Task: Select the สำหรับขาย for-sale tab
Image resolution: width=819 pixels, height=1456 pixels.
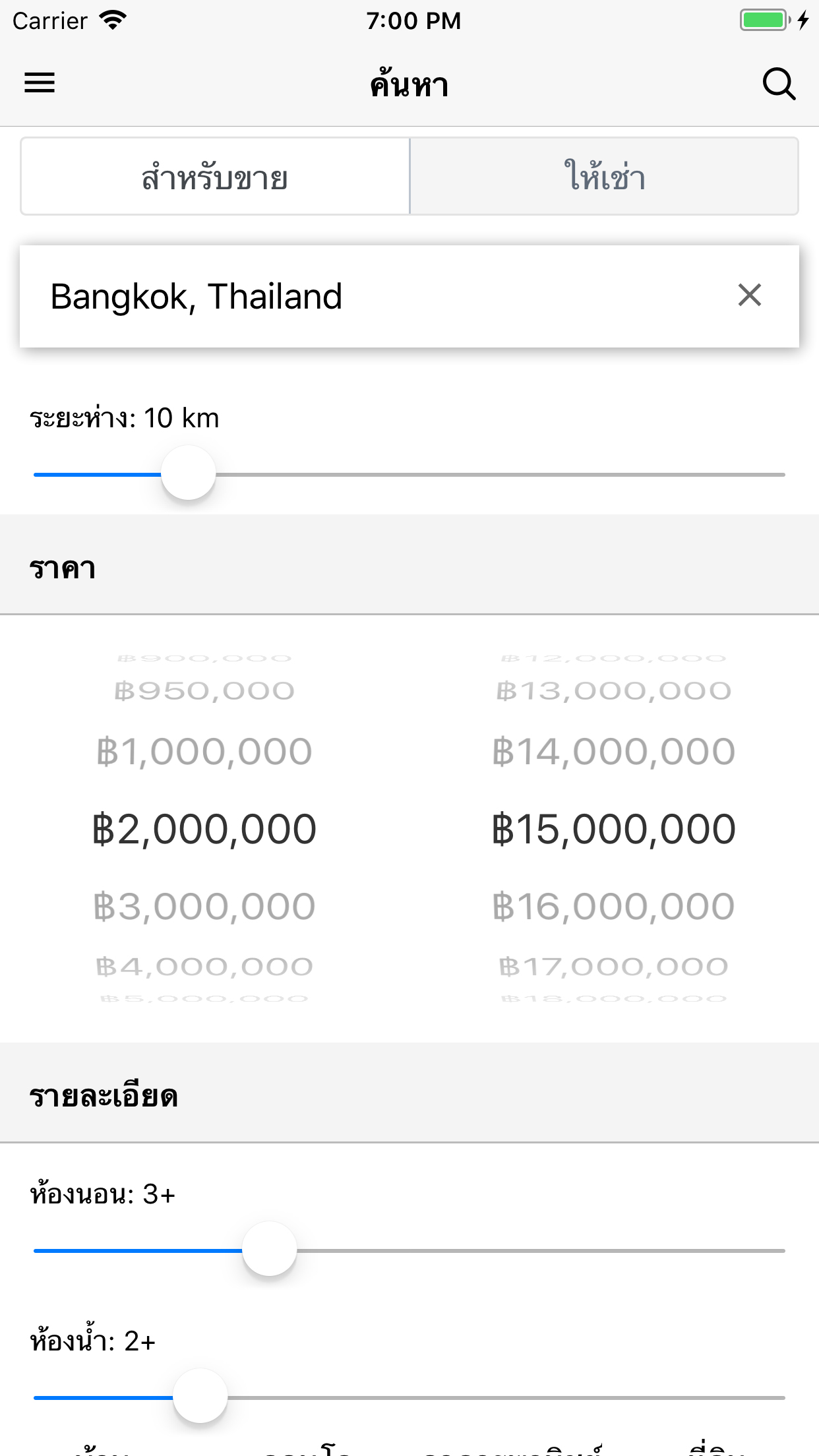Action: click(214, 175)
